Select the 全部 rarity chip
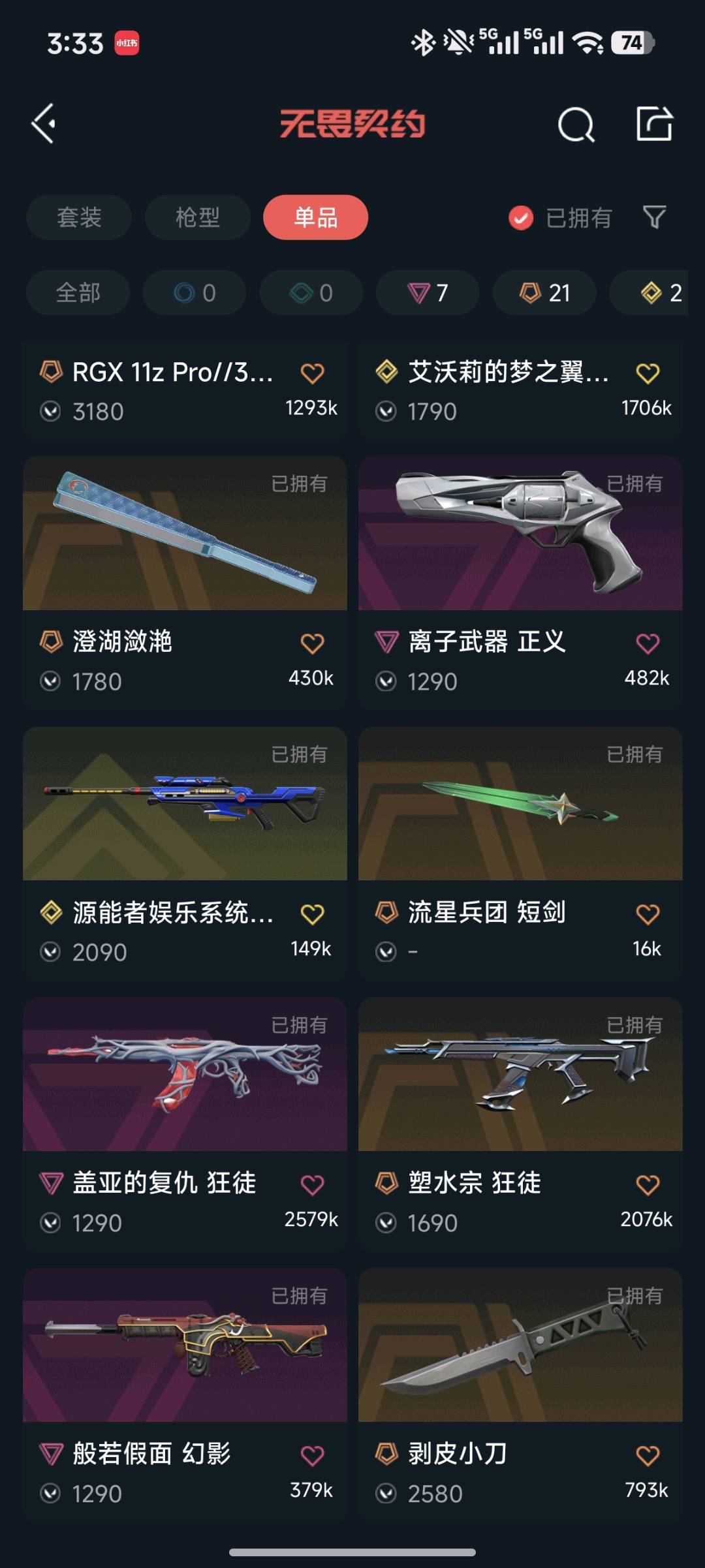The image size is (705, 1568). pyautogui.click(x=78, y=293)
